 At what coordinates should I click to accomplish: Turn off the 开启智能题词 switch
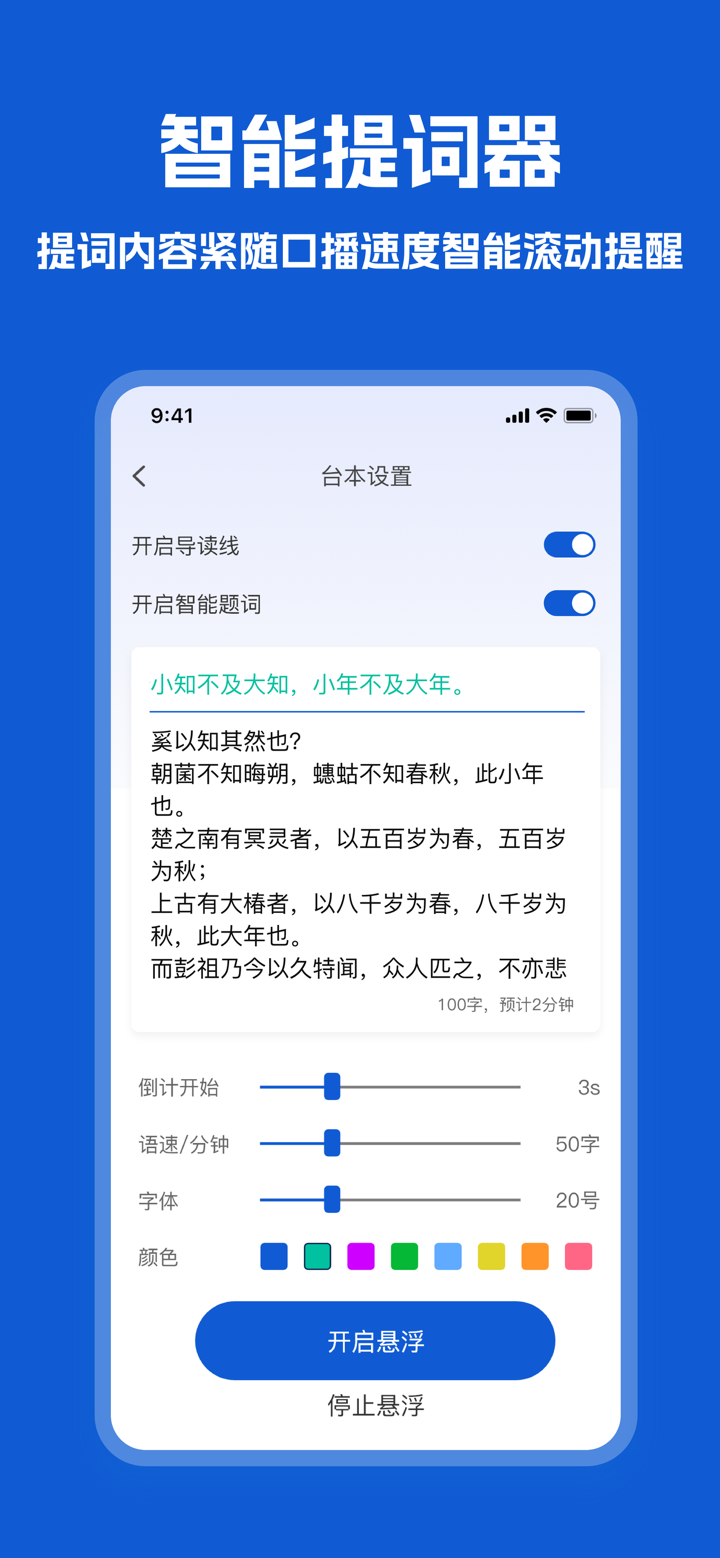coord(569,603)
